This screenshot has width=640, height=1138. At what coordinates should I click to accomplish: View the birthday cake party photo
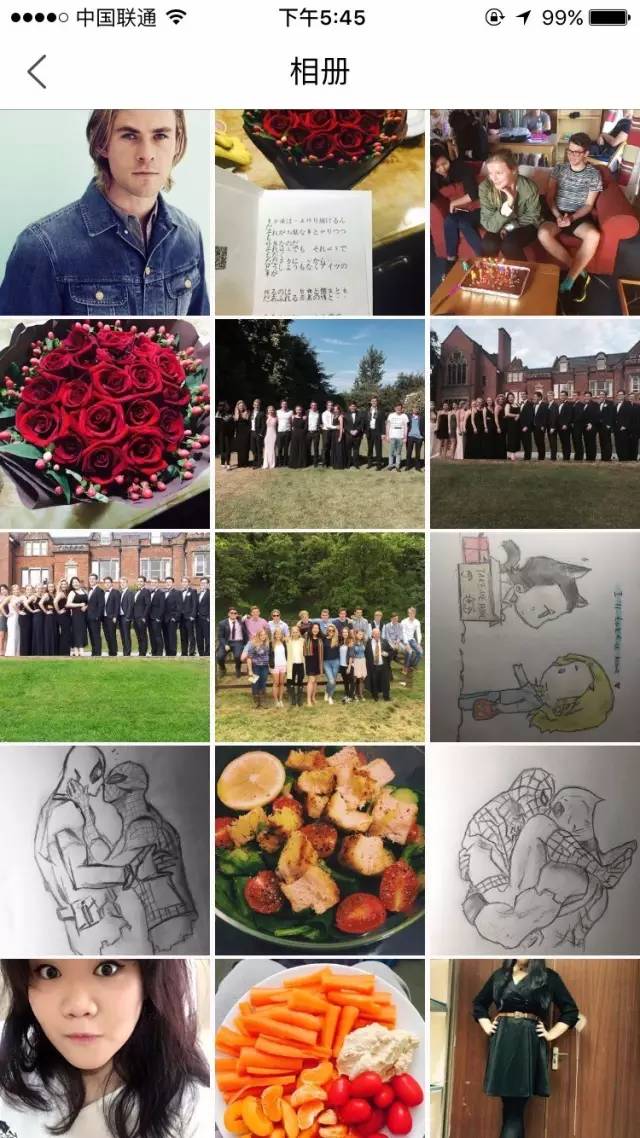(x=535, y=213)
